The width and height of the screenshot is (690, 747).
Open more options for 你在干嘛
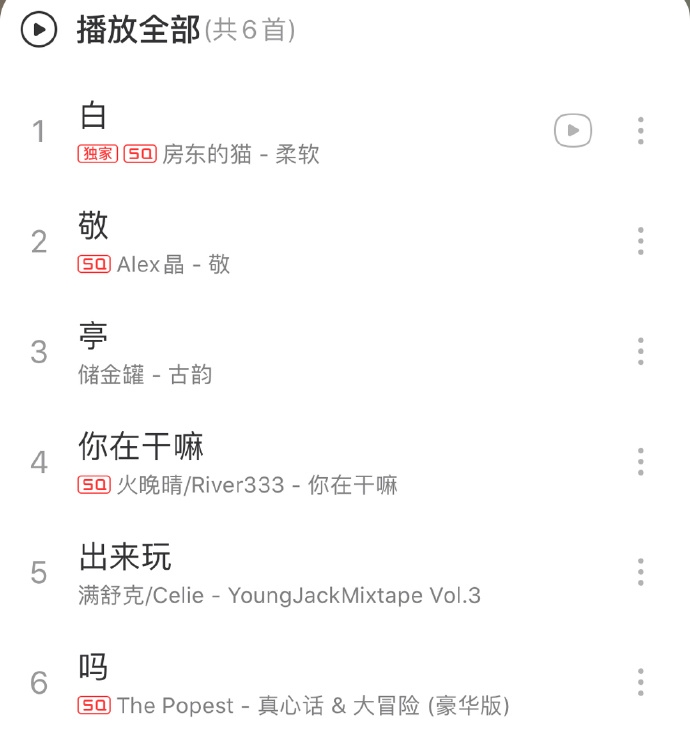tap(641, 461)
